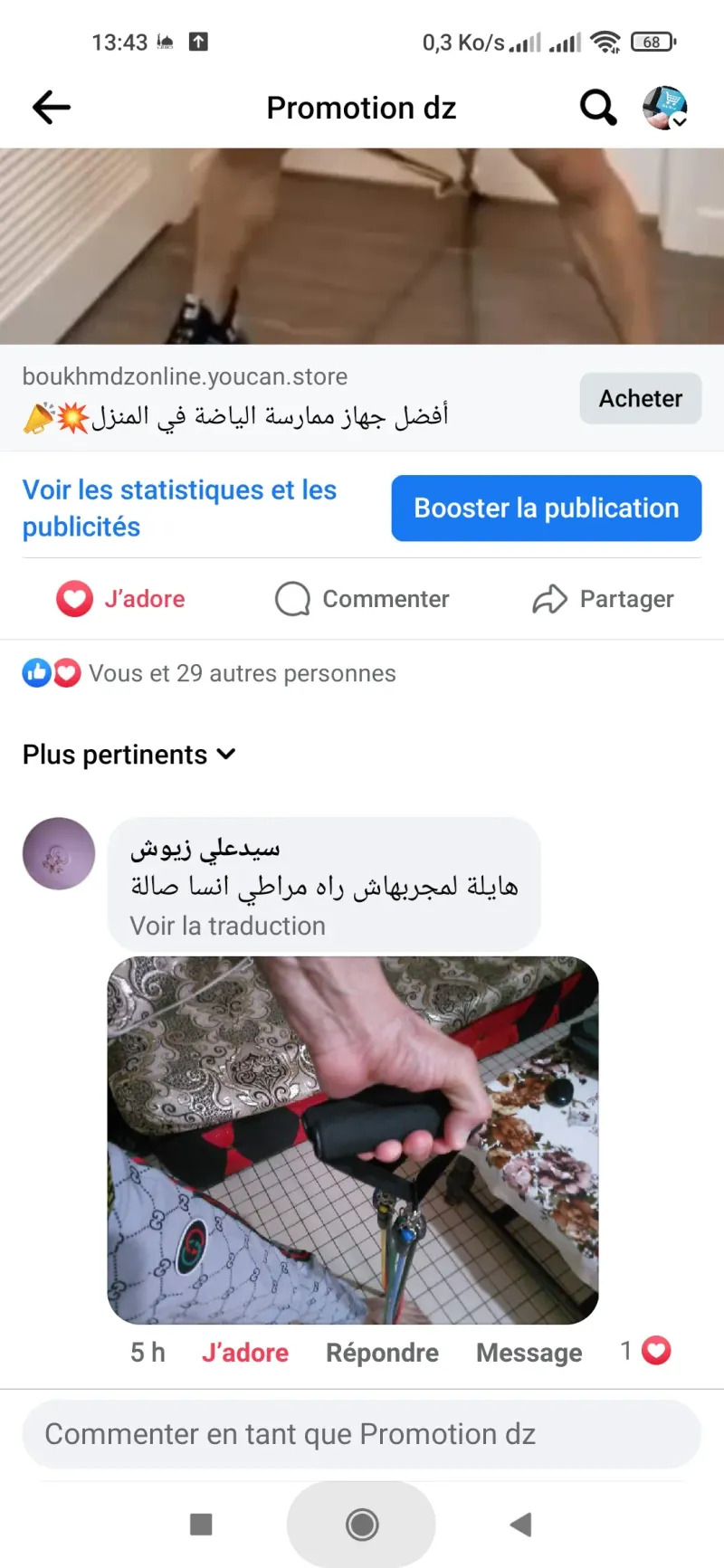Focus the Commenter en tant que Promotion dz field
Screen dimensions: 724x1568
pyautogui.click(x=362, y=1434)
